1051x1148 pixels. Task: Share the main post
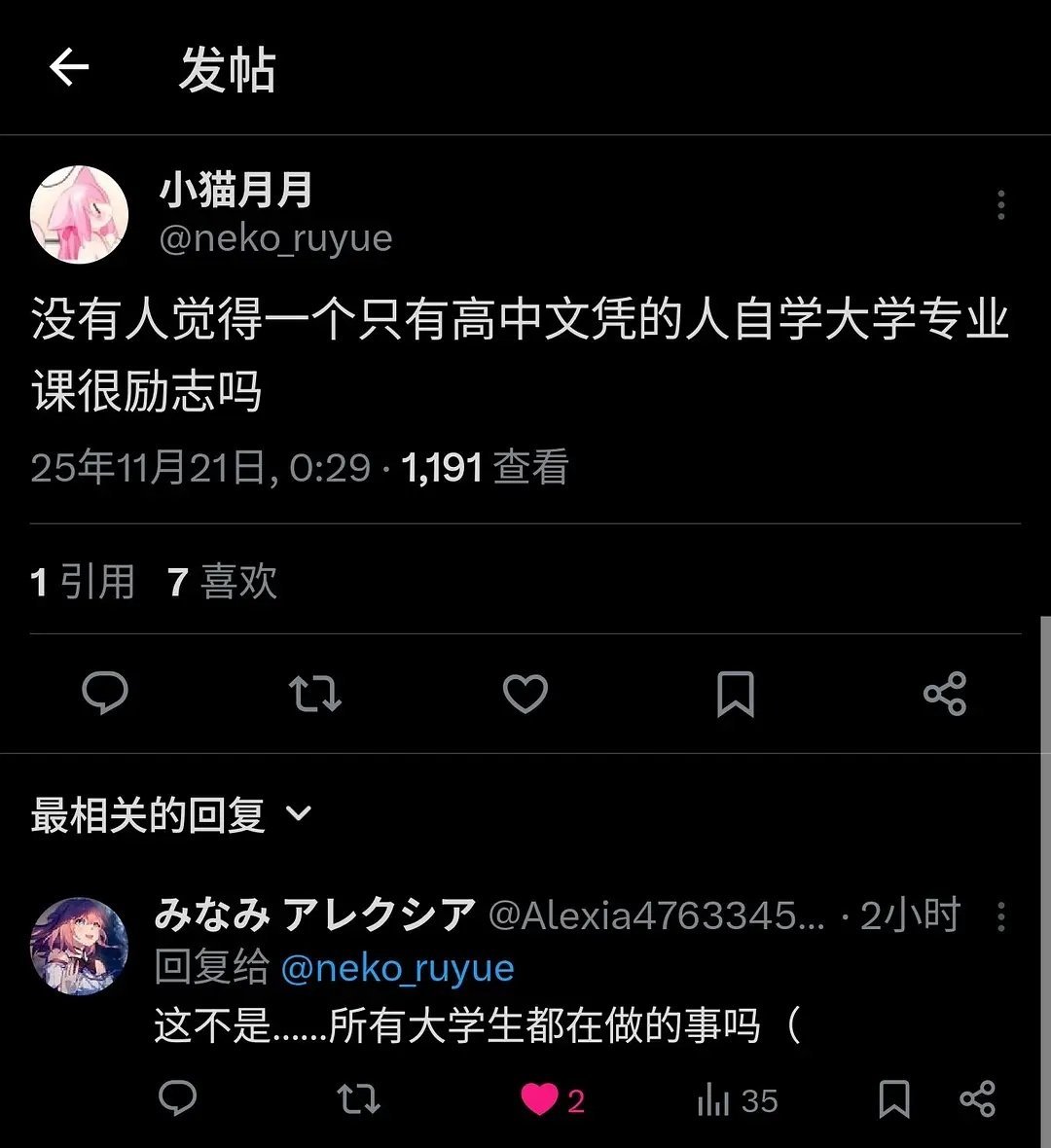point(945,694)
